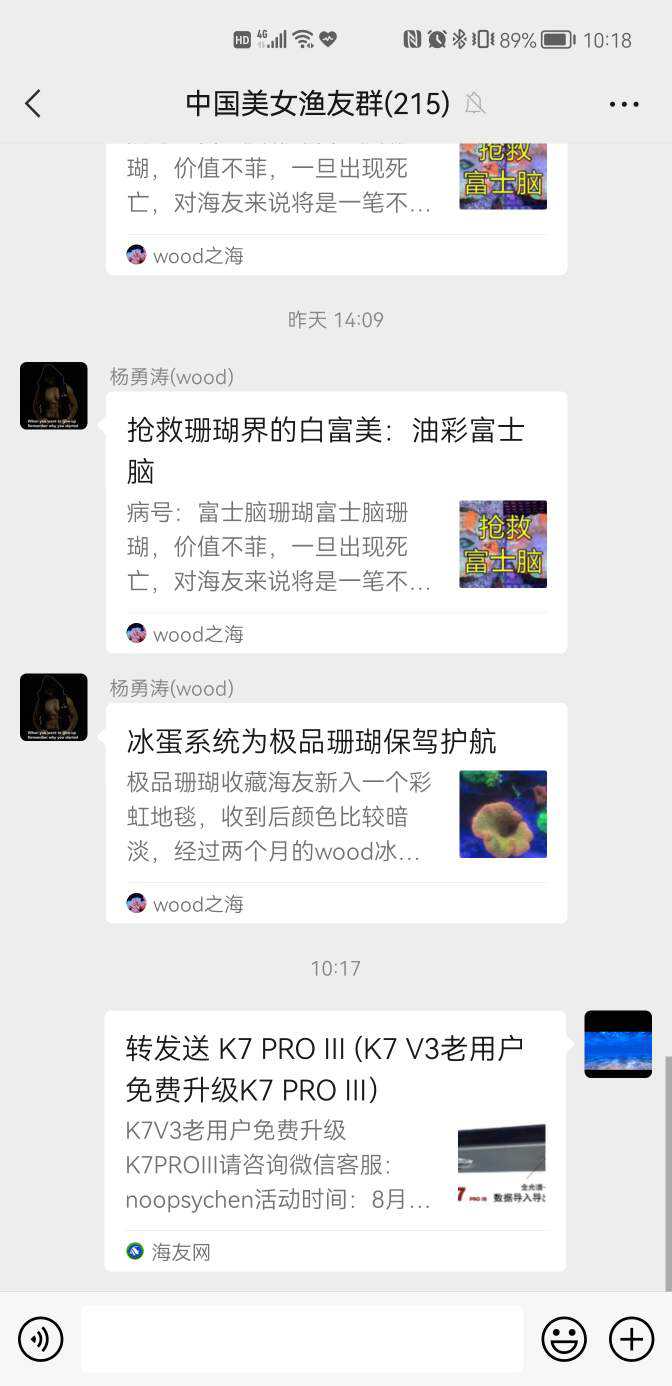The width and height of the screenshot is (672, 1386).
Task: Open the emoji picker
Action: 564,1339
